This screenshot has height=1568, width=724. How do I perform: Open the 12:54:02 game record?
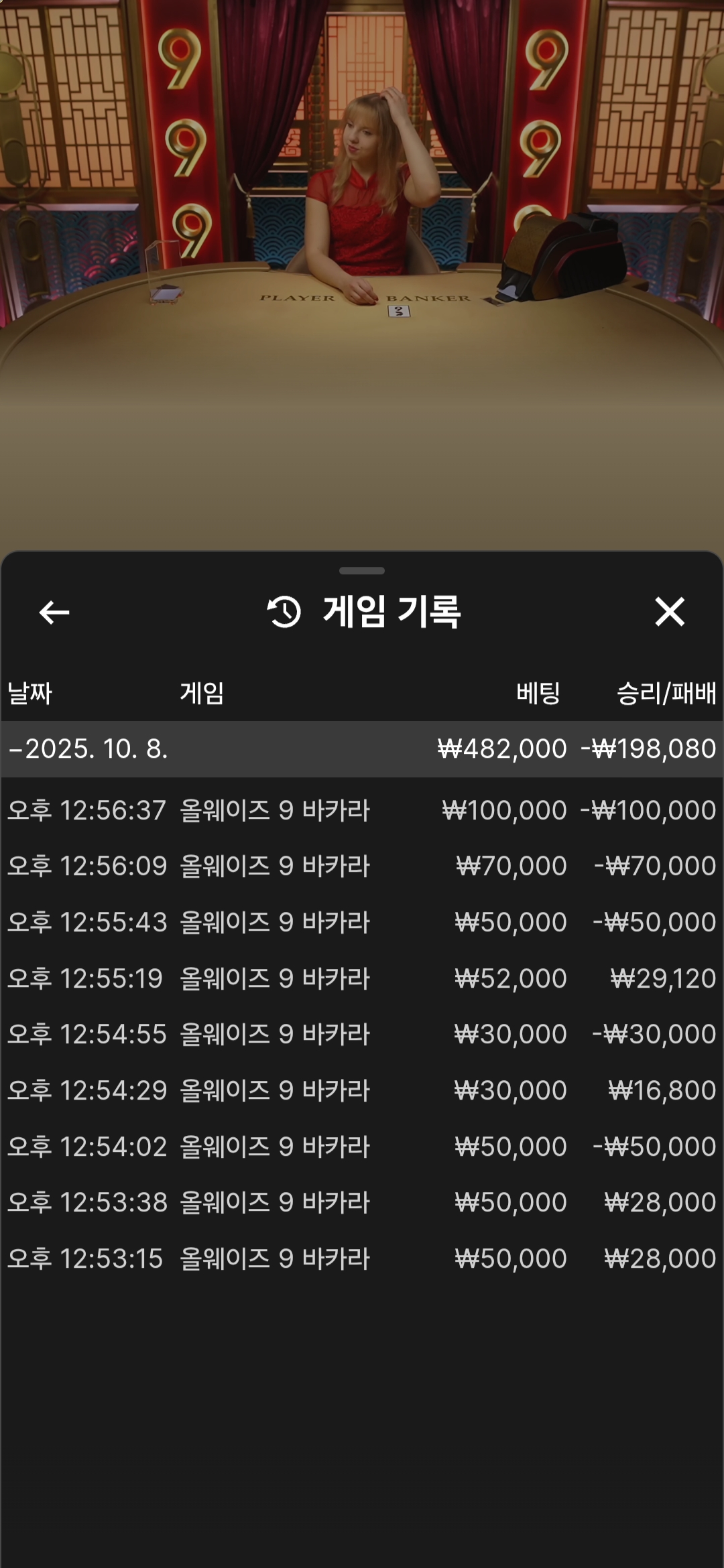(x=362, y=1147)
